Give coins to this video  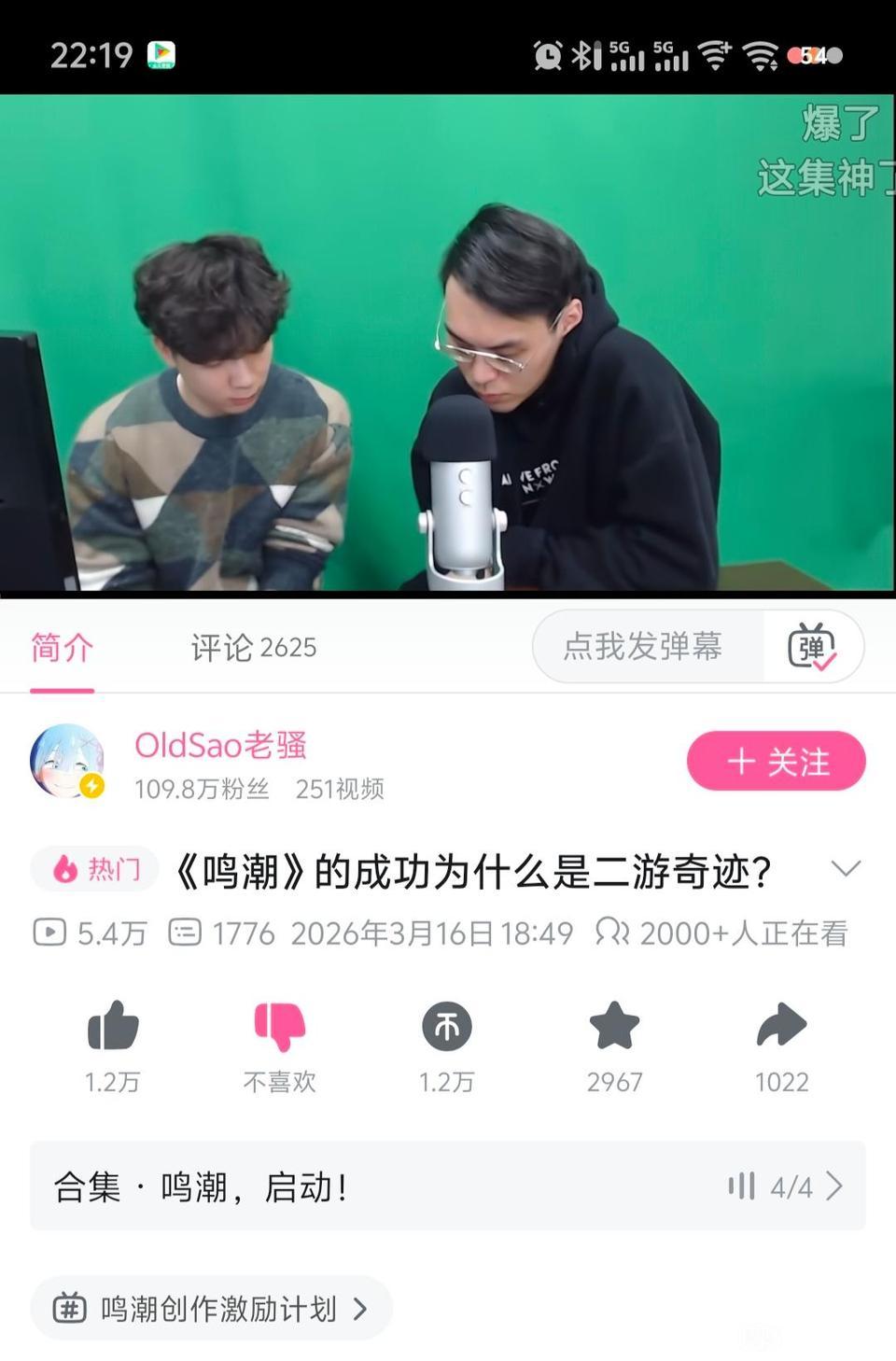[446, 1026]
